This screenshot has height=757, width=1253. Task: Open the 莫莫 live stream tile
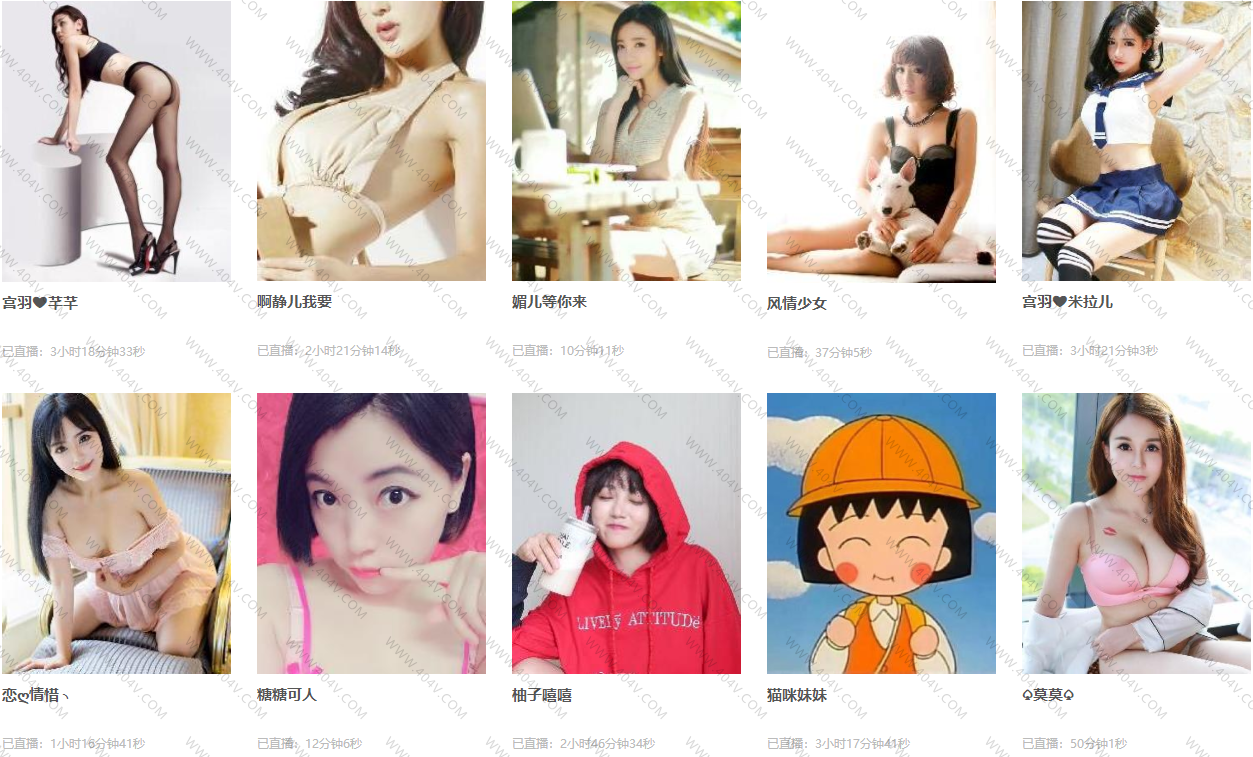point(1136,533)
